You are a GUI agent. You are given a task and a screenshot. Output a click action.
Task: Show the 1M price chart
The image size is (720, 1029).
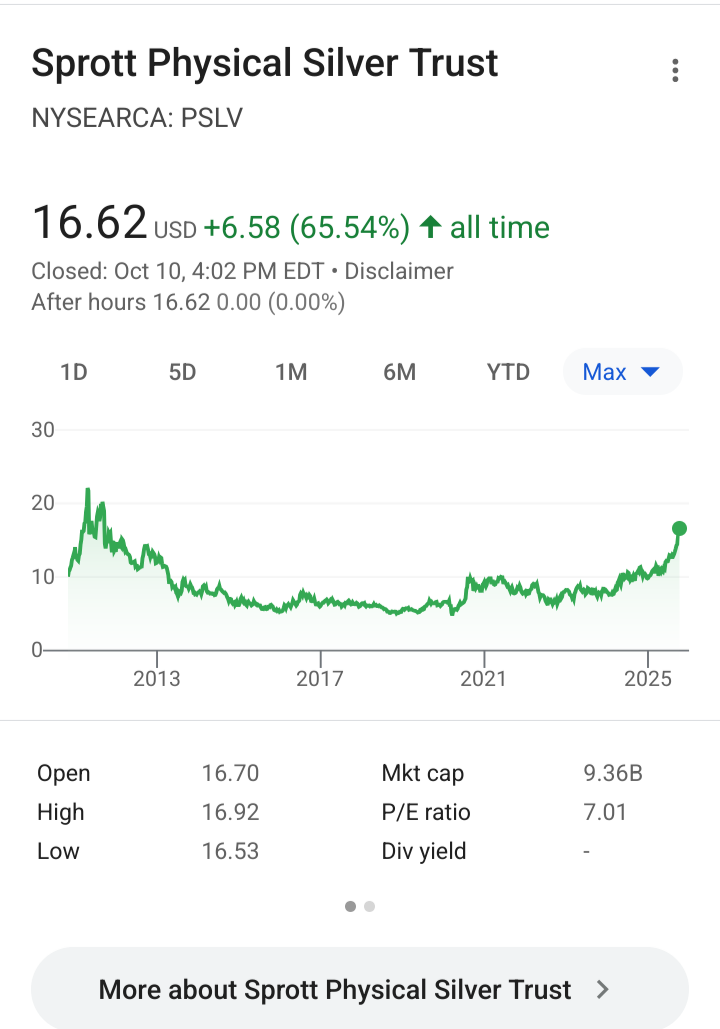(291, 372)
